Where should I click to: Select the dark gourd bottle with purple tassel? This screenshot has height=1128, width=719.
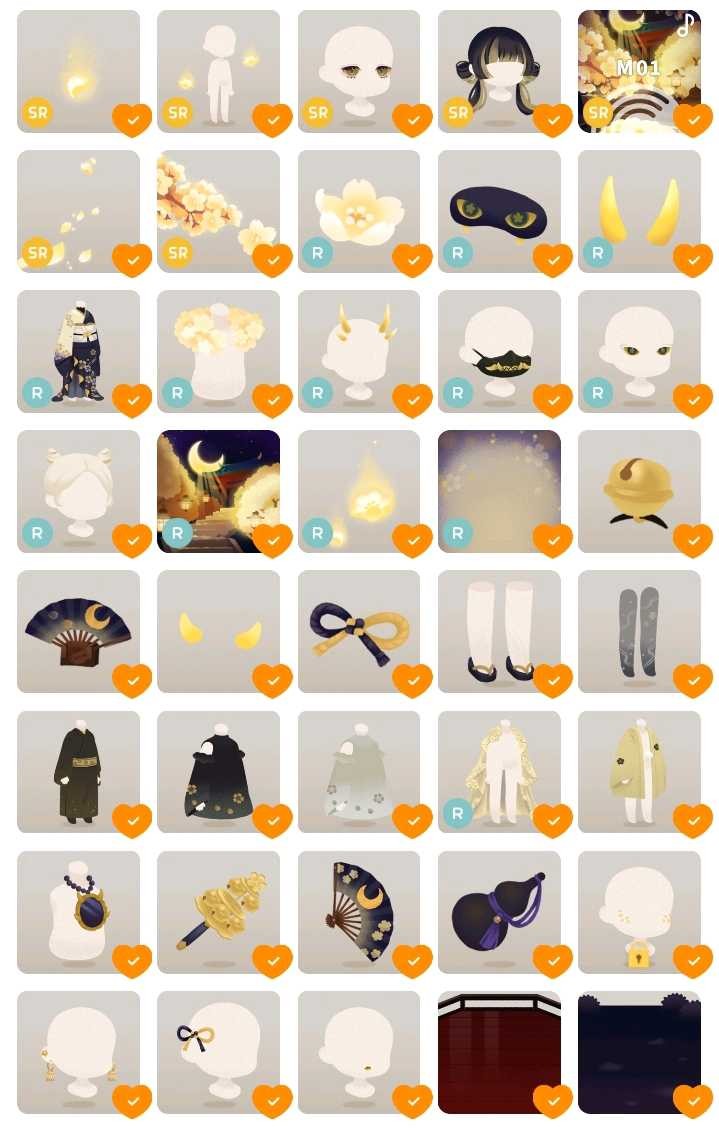(x=498, y=911)
